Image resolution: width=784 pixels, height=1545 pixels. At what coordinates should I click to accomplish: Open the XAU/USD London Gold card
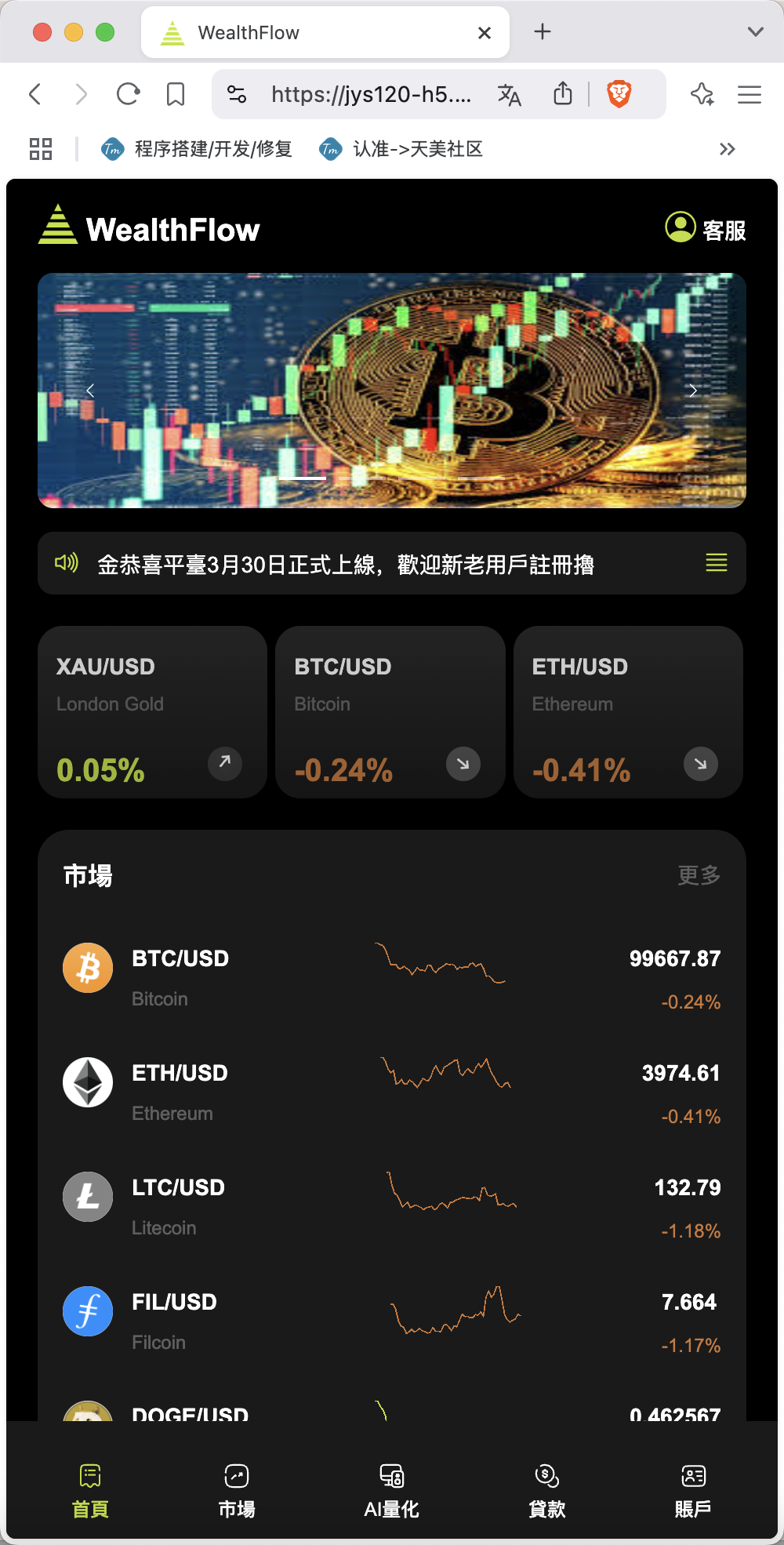(152, 712)
